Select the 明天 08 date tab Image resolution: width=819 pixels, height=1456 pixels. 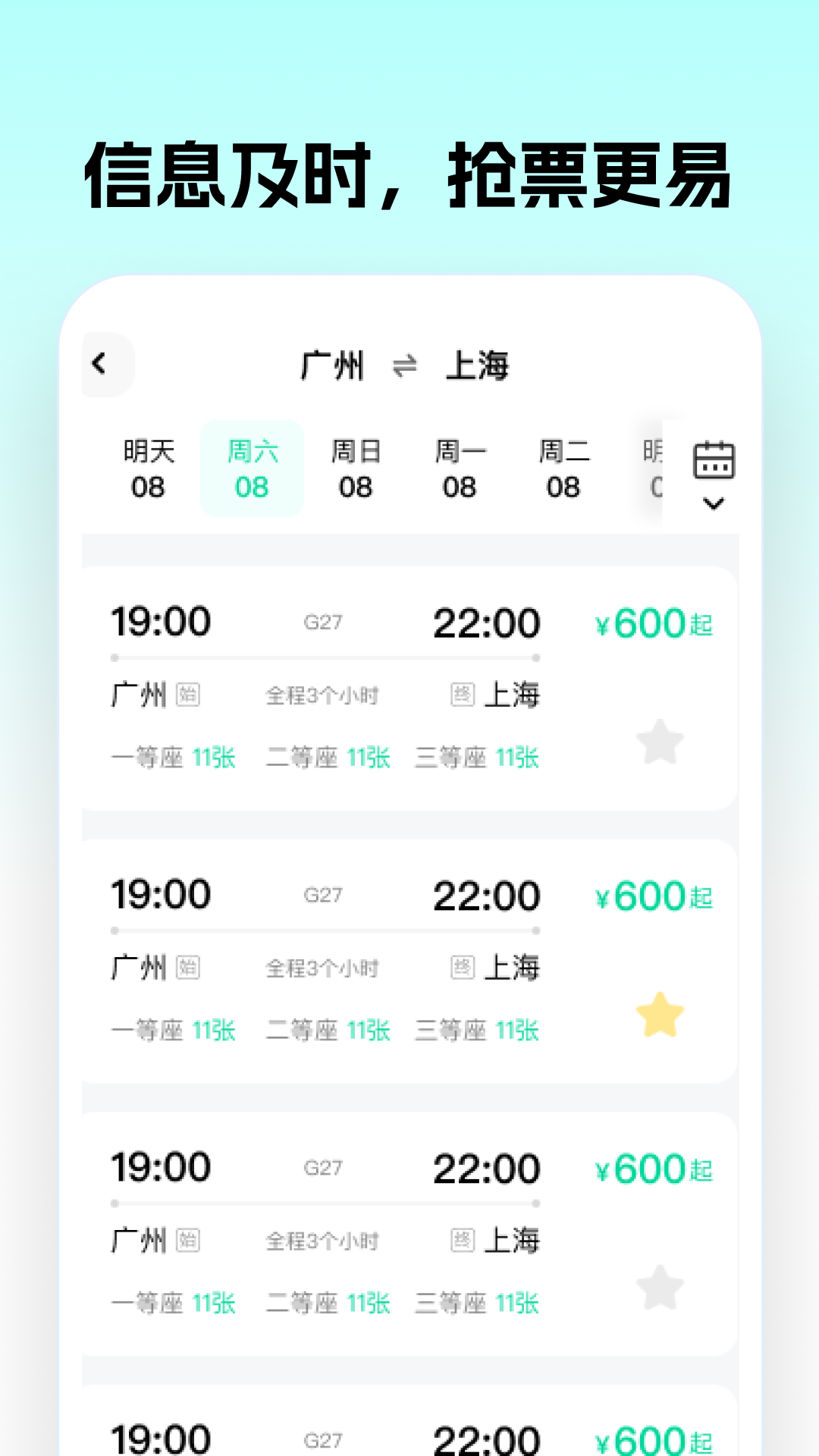149,467
